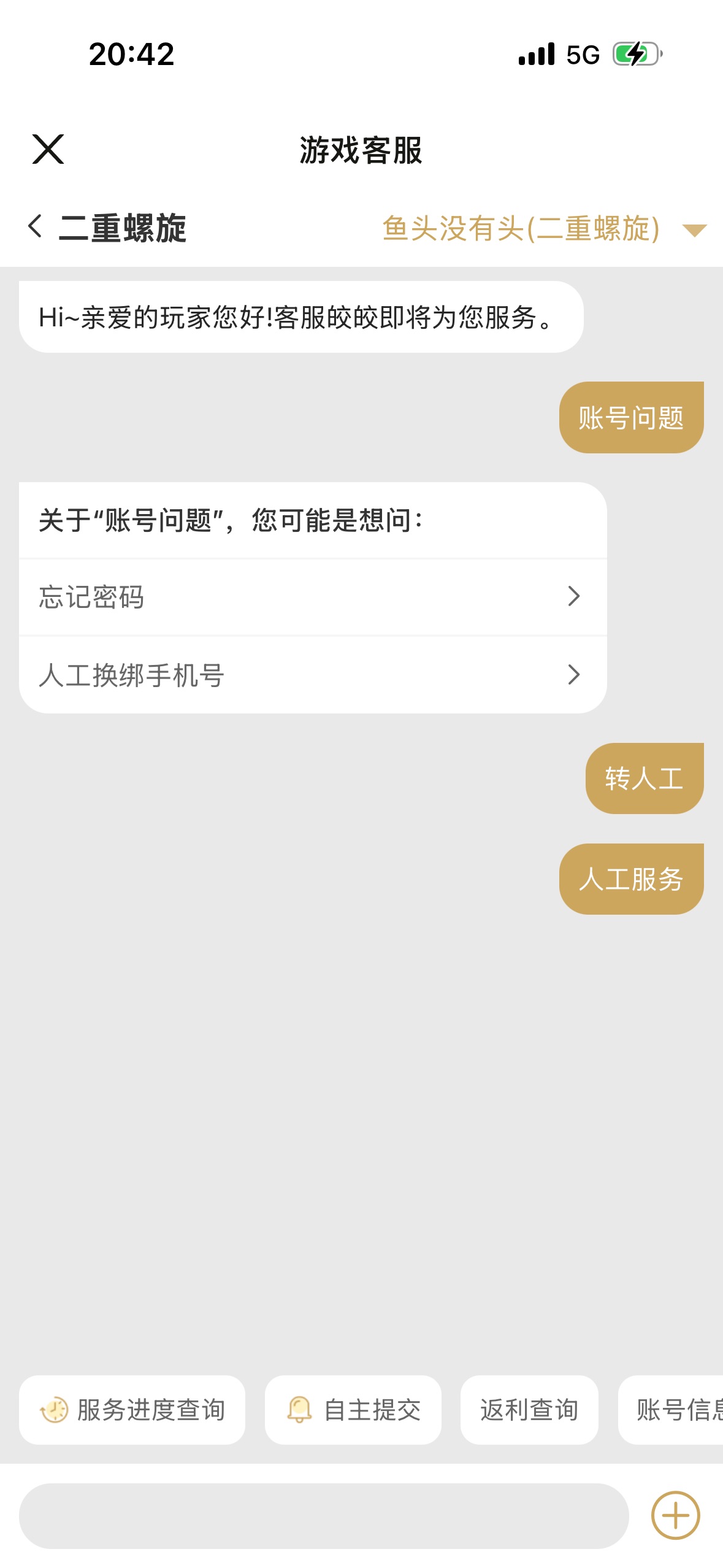The height and width of the screenshot is (1568, 723).
Task: Open the 账号信息 chip
Action: (675, 1410)
